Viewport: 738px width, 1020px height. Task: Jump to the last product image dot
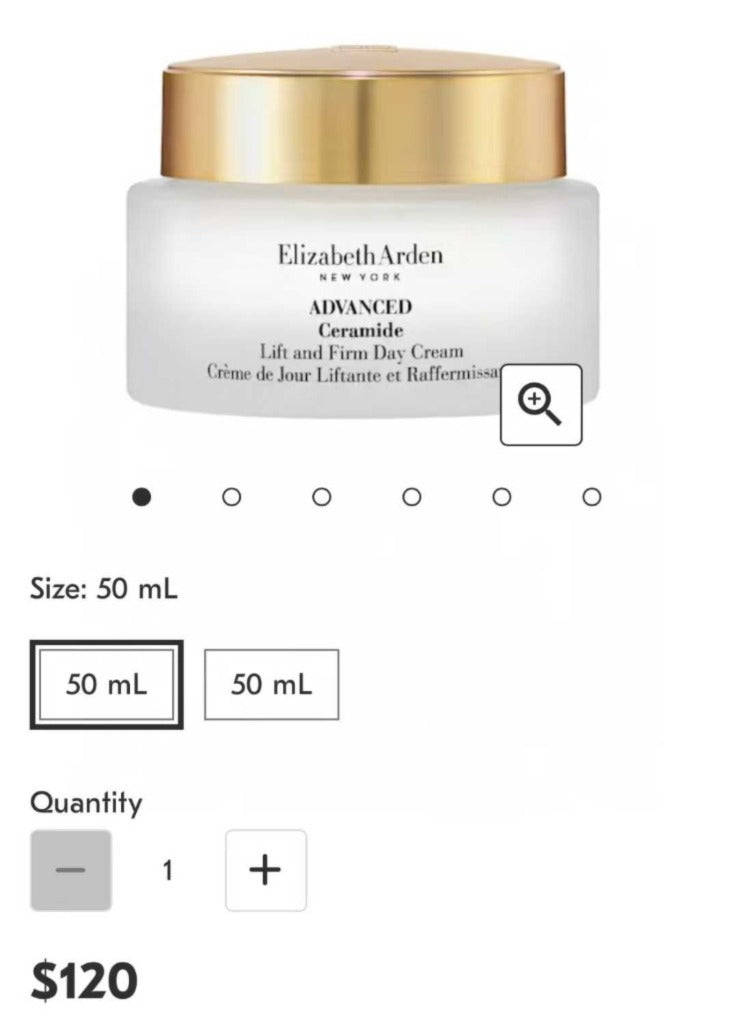pyautogui.click(x=592, y=497)
